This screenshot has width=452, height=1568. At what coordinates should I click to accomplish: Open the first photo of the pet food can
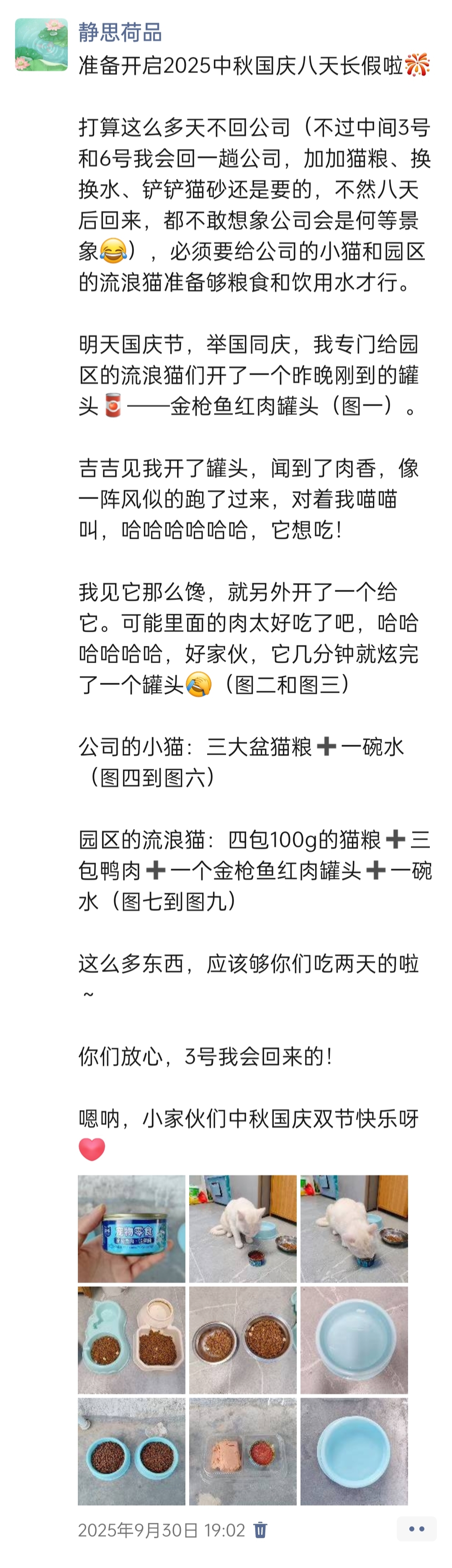click(131, 1228)
